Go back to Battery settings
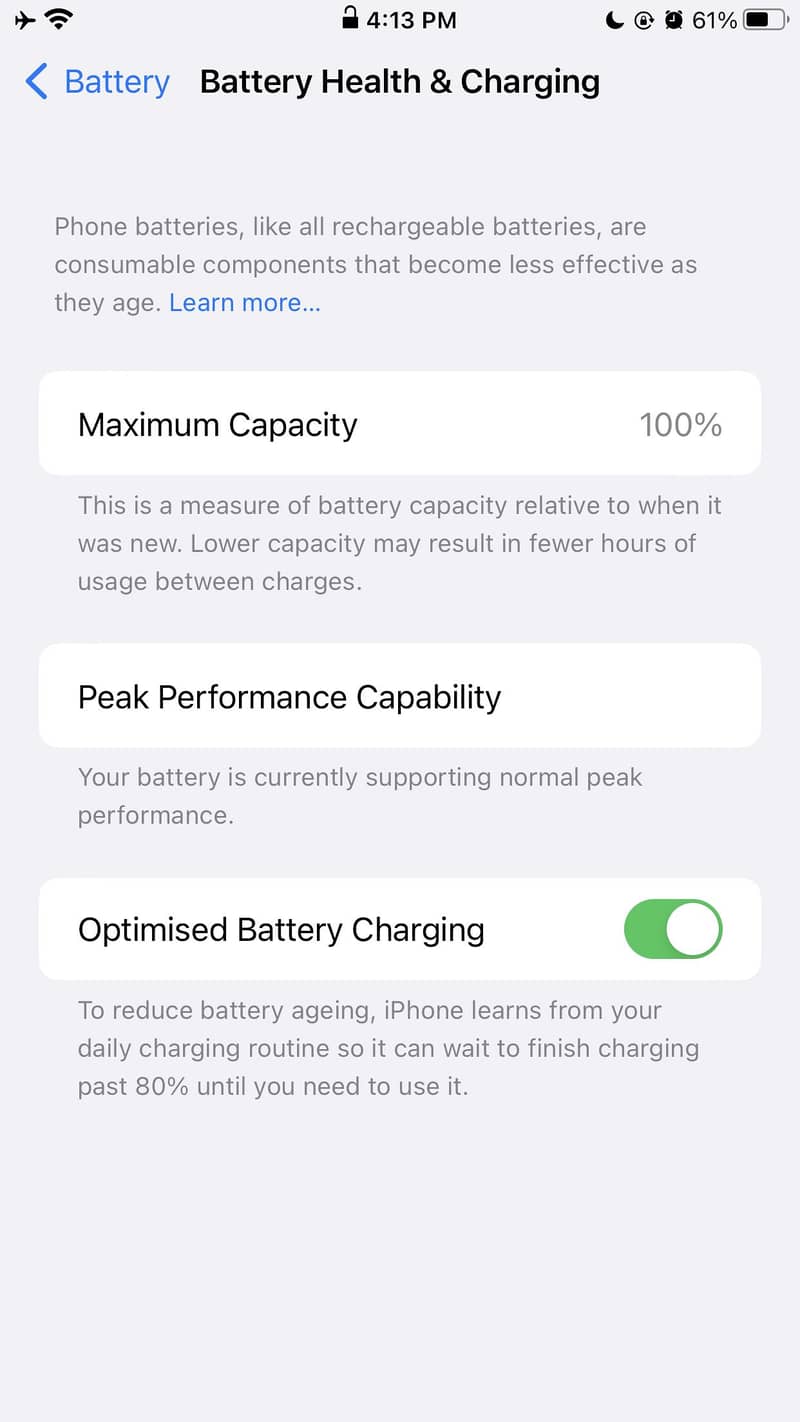800x1422 pixels. click(98, 82)
